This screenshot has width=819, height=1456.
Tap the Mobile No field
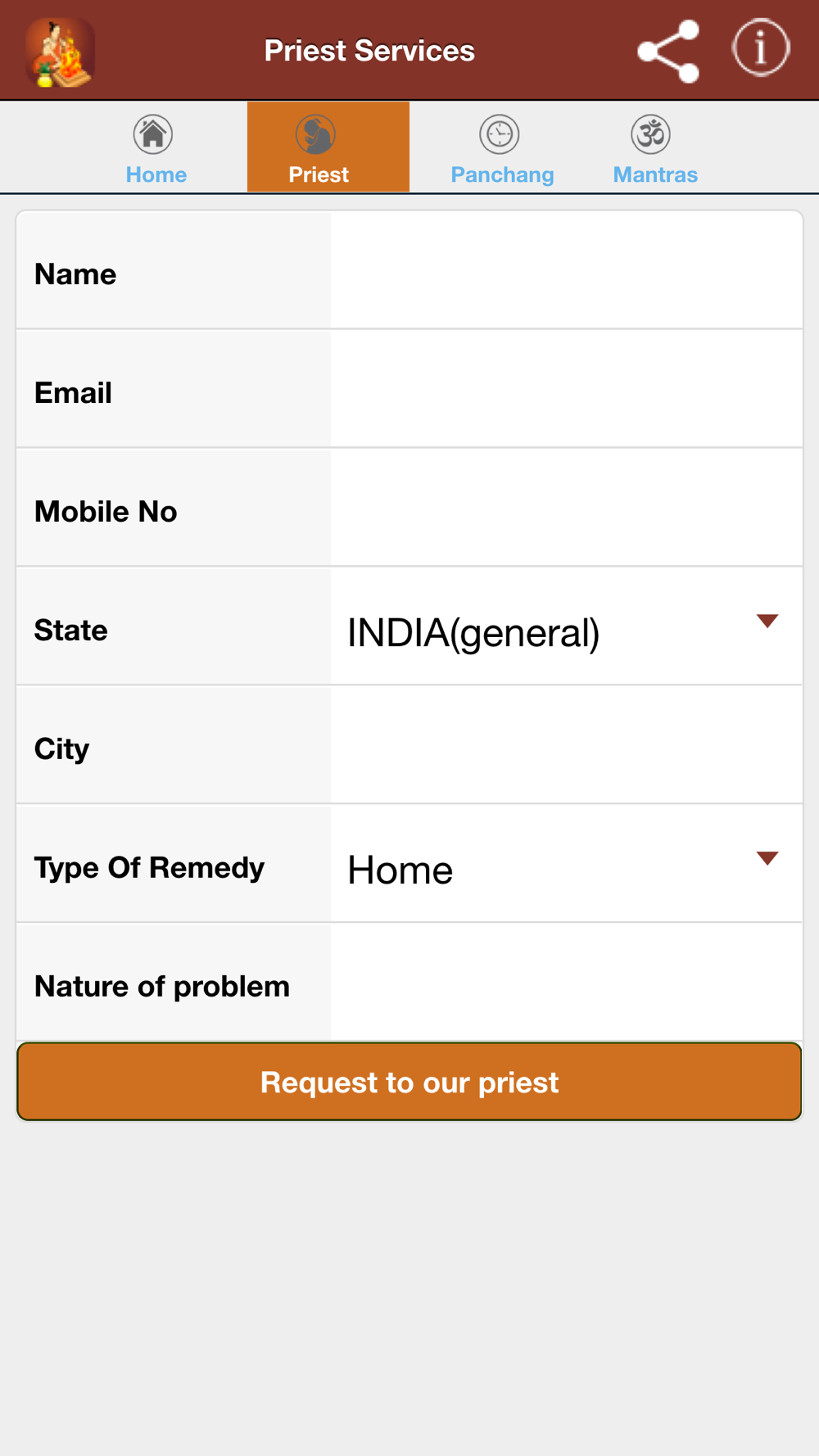[x=567, y=508]
